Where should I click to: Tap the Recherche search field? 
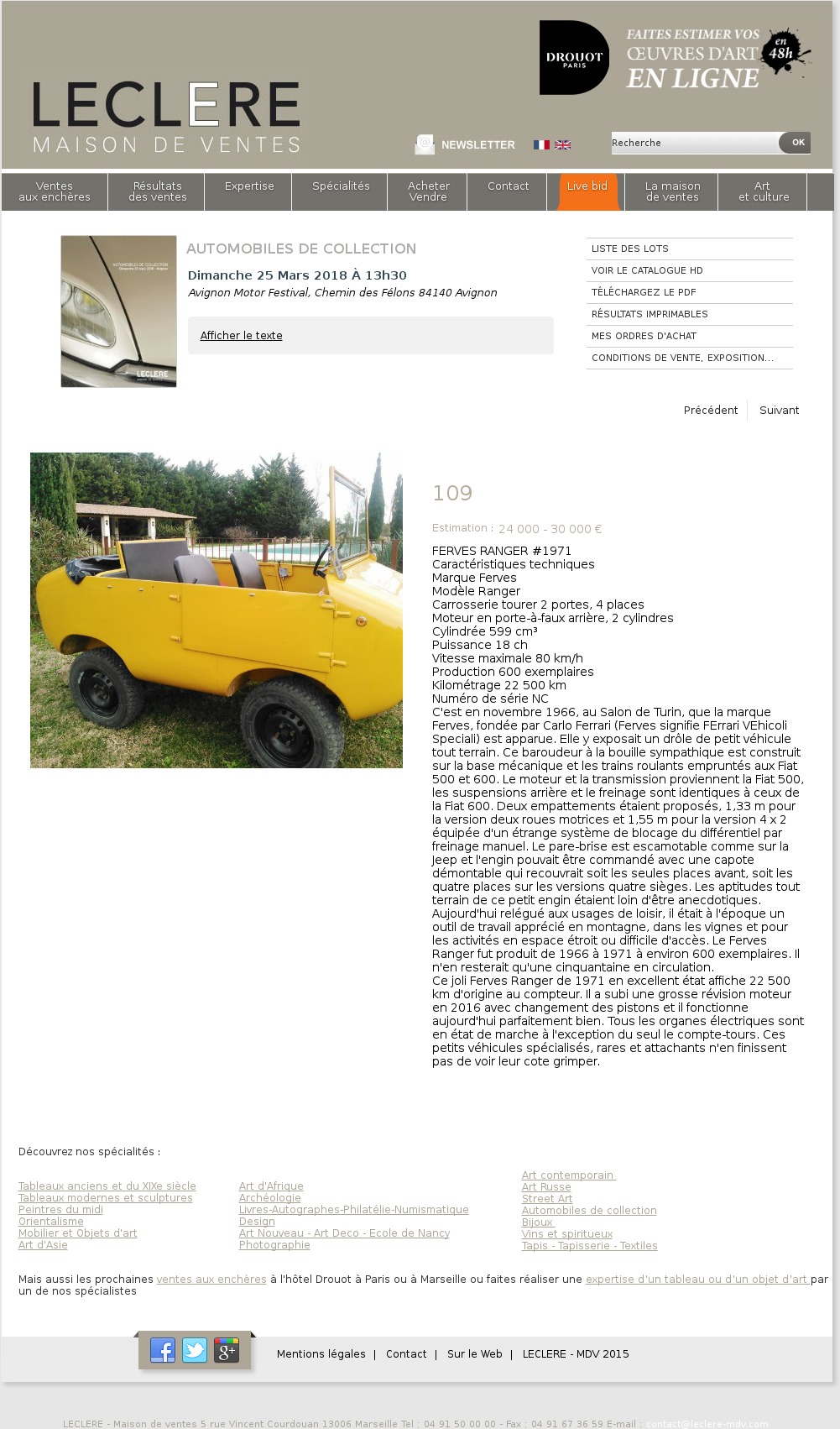click(x=694, y=143)
